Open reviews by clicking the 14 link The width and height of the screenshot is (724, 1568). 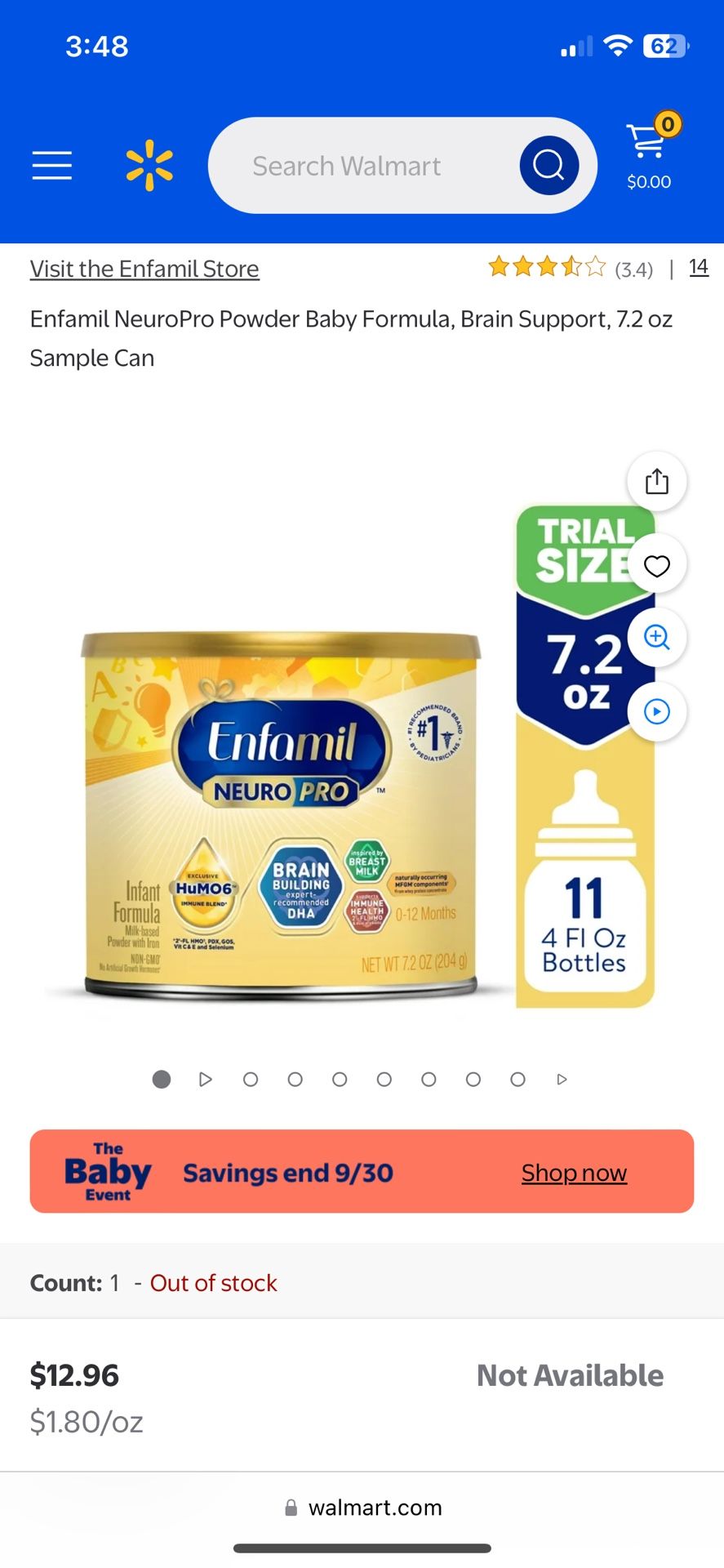699,267
